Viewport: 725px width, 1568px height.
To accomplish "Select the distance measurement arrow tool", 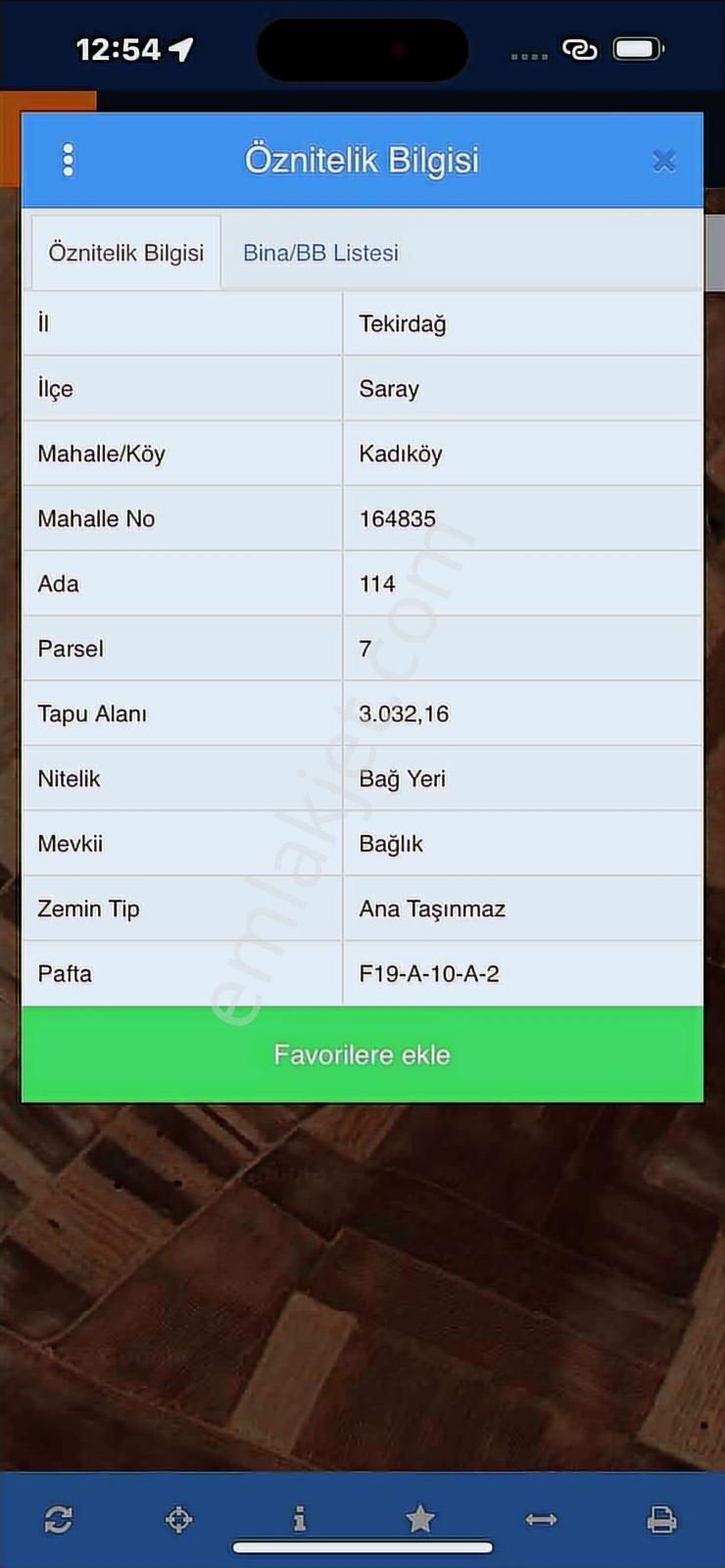I will 544,1518.
